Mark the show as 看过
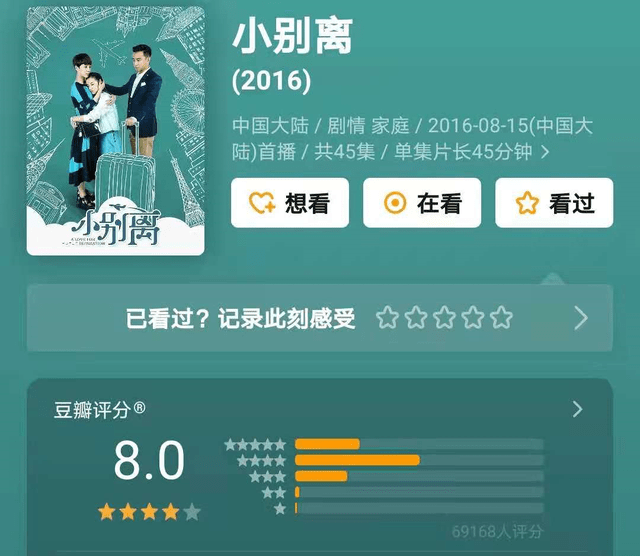Viewport: 640px width, 556px height. coord(554,203)
